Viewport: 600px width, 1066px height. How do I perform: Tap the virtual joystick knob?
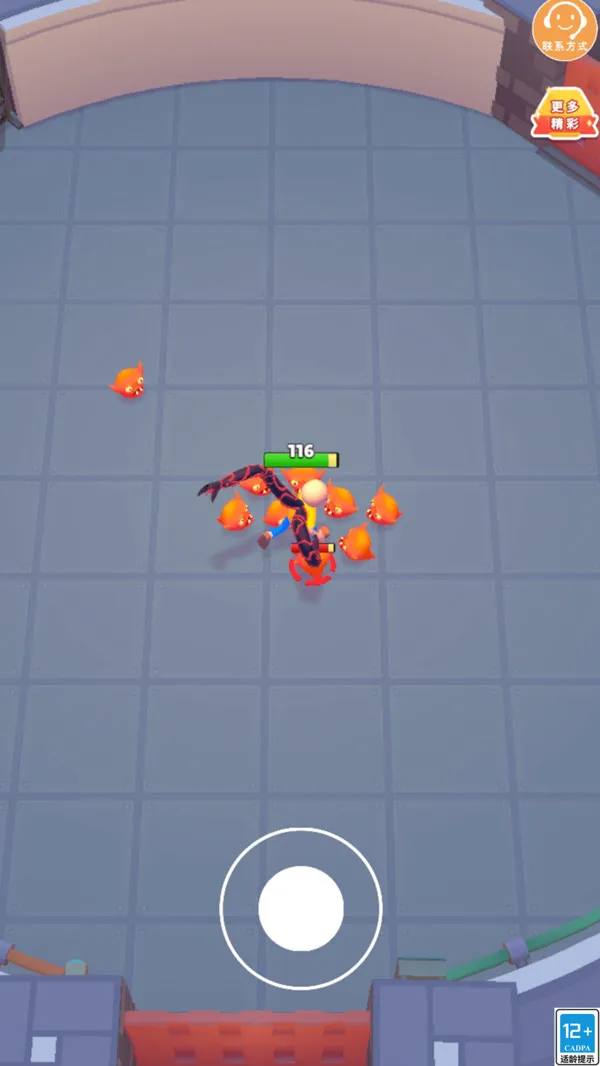pos(301,908)
